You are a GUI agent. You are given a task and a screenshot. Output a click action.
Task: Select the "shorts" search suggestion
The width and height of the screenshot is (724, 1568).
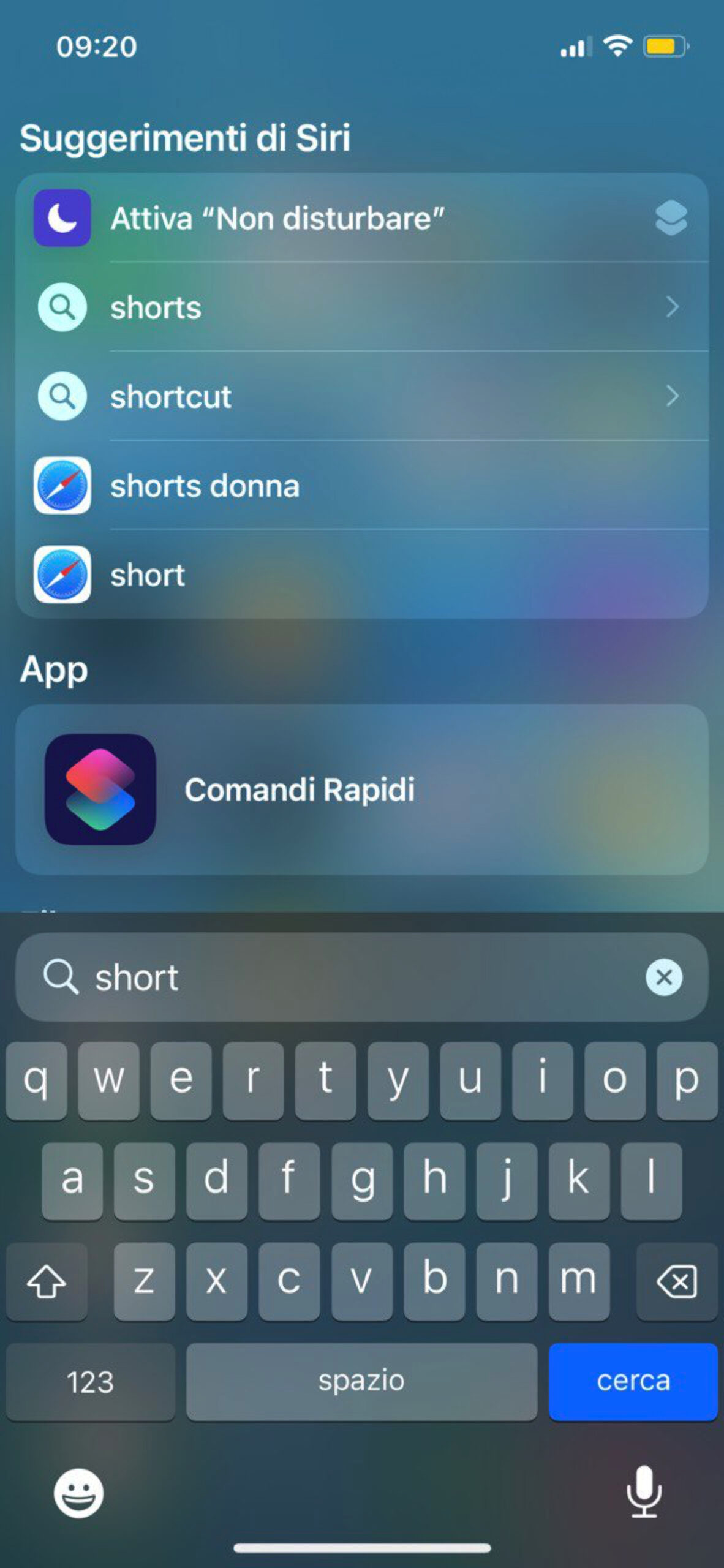[361, 307]
